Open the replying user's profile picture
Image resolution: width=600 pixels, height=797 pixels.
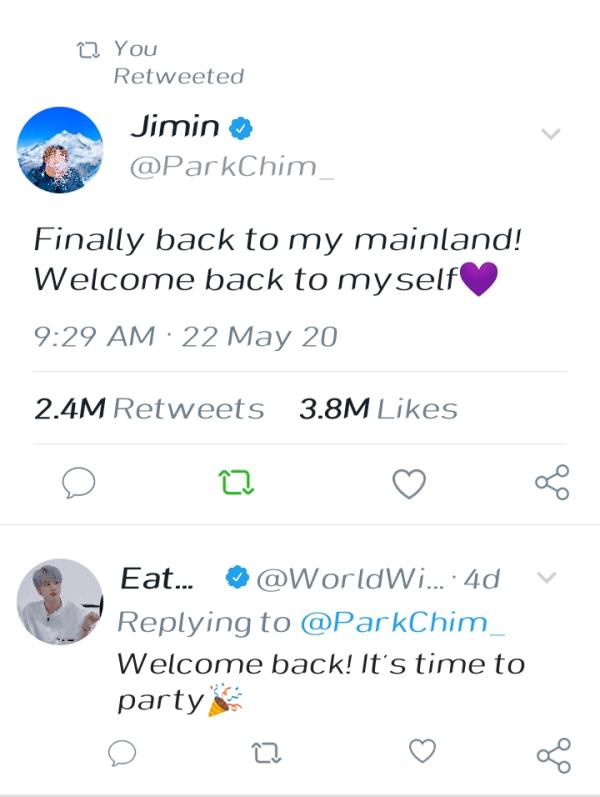(x=60, y=602)
